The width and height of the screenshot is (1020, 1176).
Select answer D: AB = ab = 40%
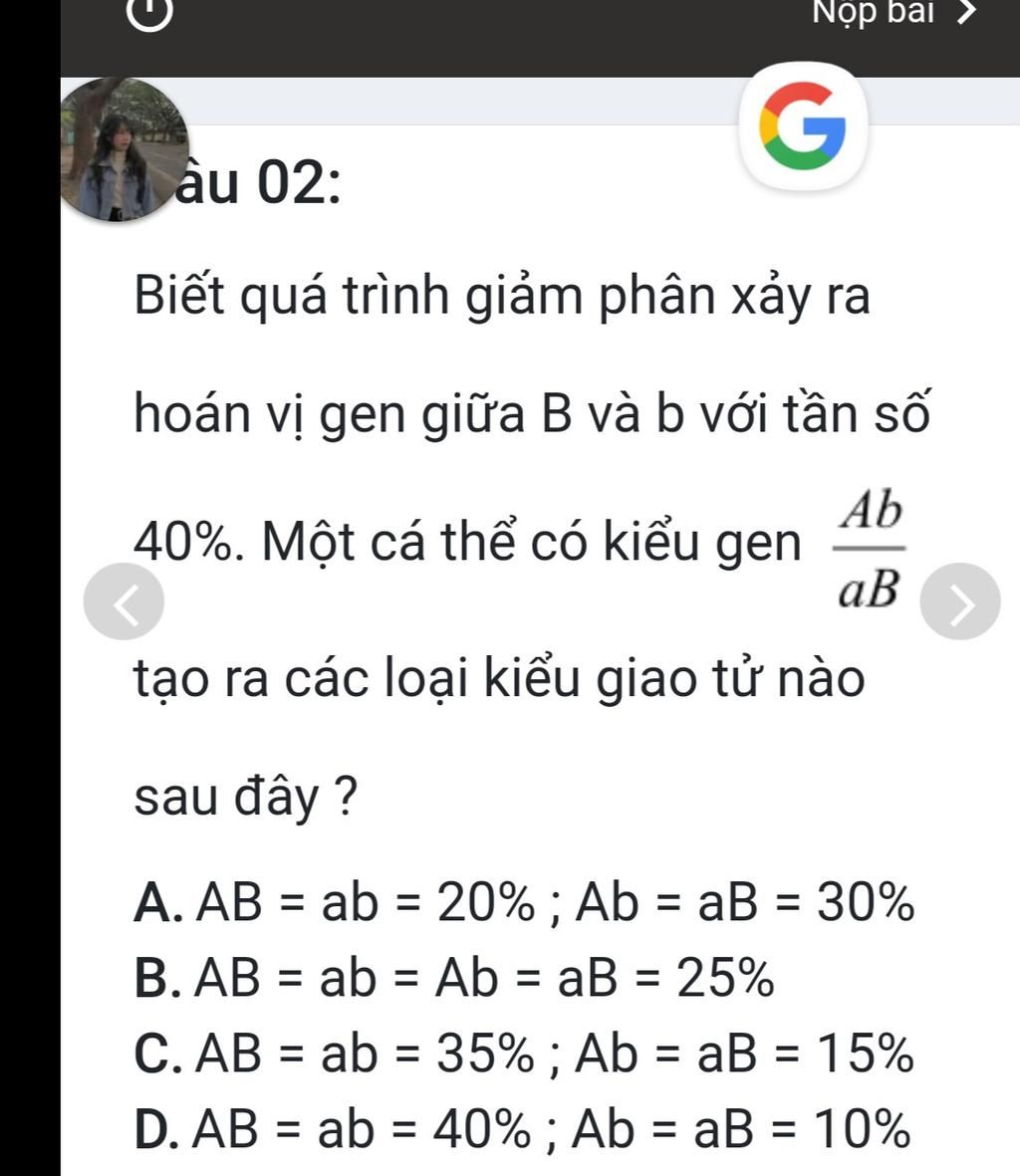click(x=523, y=1129)
